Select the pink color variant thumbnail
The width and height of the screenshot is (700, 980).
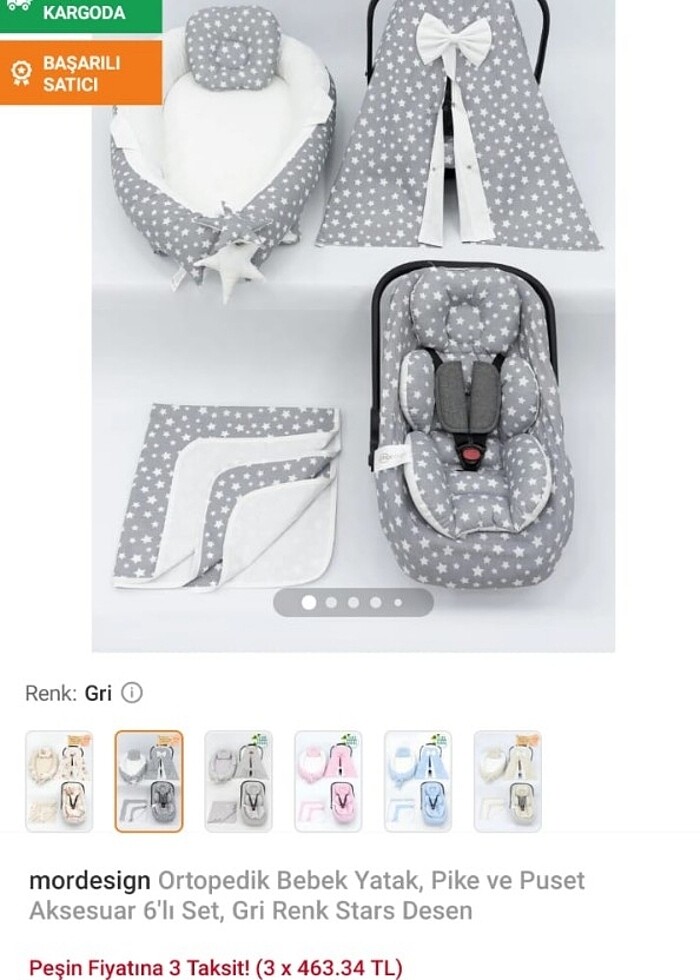[328, 781]
